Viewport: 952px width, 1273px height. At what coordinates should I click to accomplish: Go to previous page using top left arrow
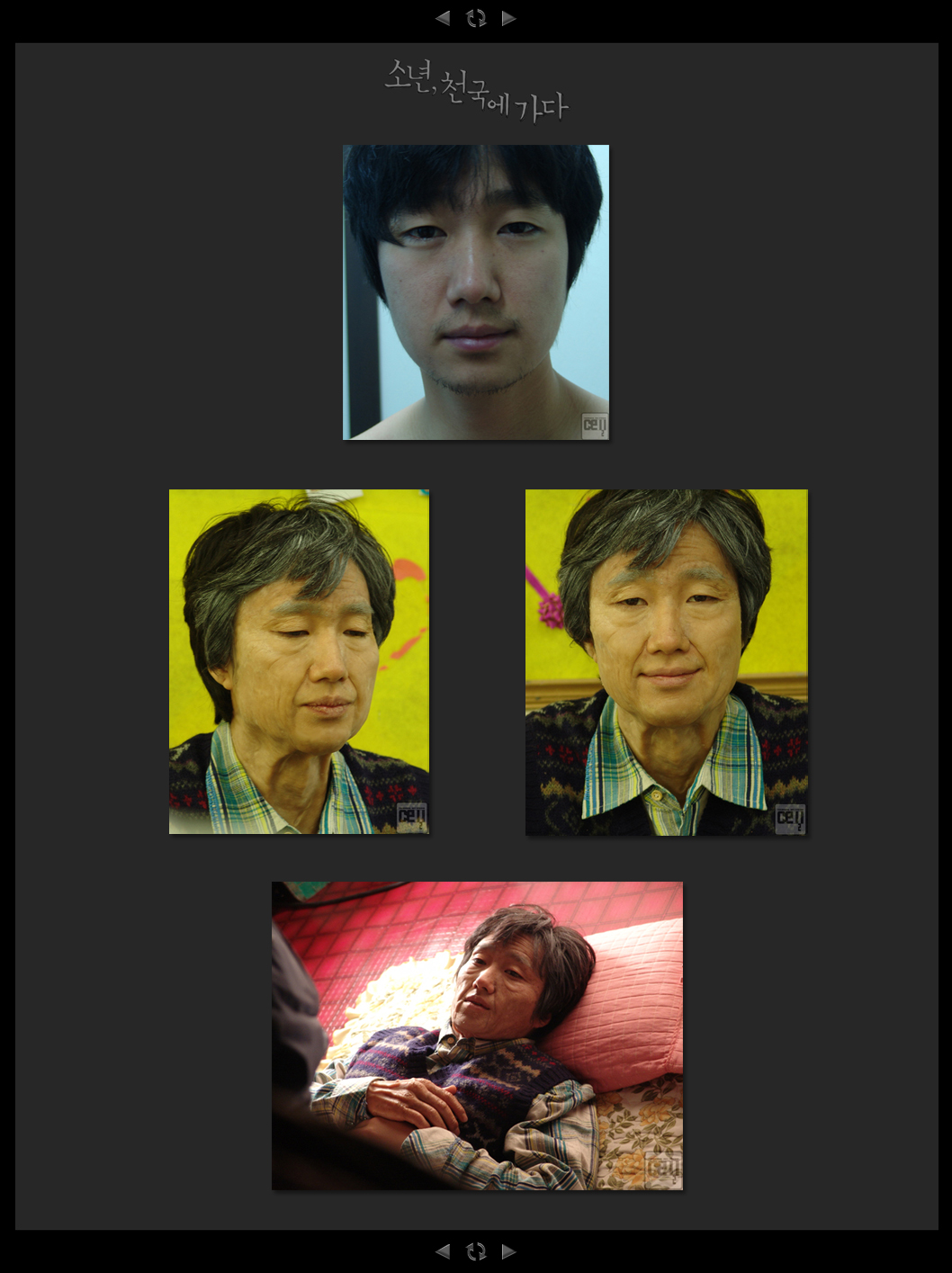(443, 18)
